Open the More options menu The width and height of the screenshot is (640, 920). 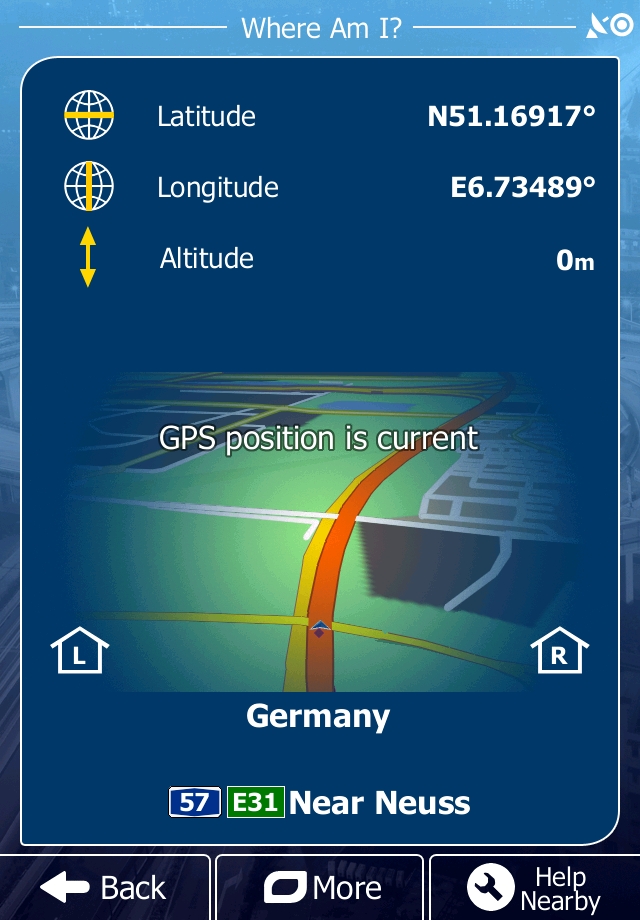click(x=322, y=888)
